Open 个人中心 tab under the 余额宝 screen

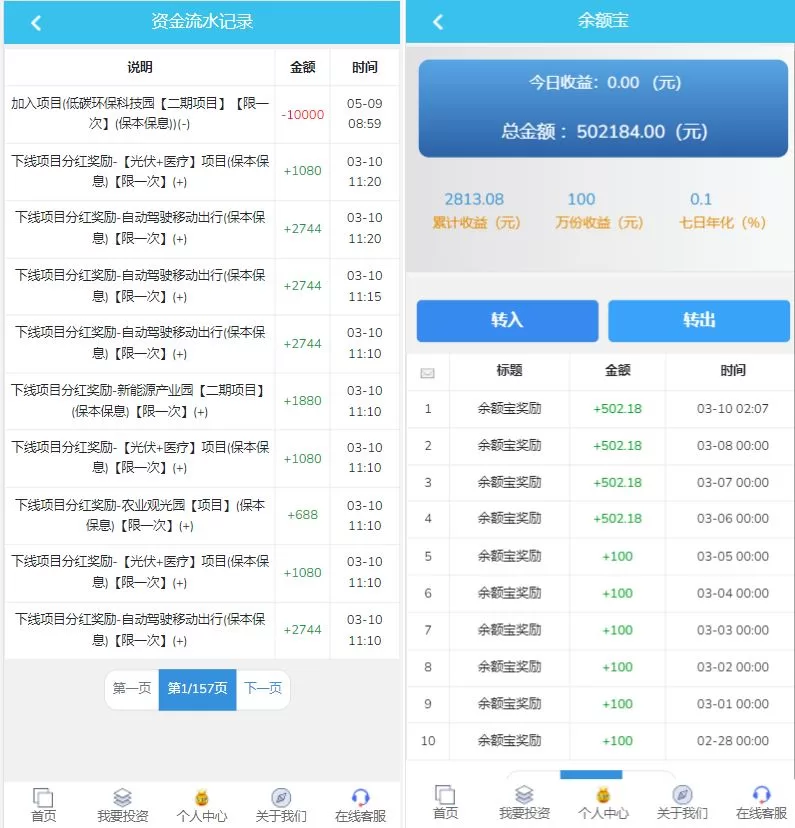click(x=603, y=803)
